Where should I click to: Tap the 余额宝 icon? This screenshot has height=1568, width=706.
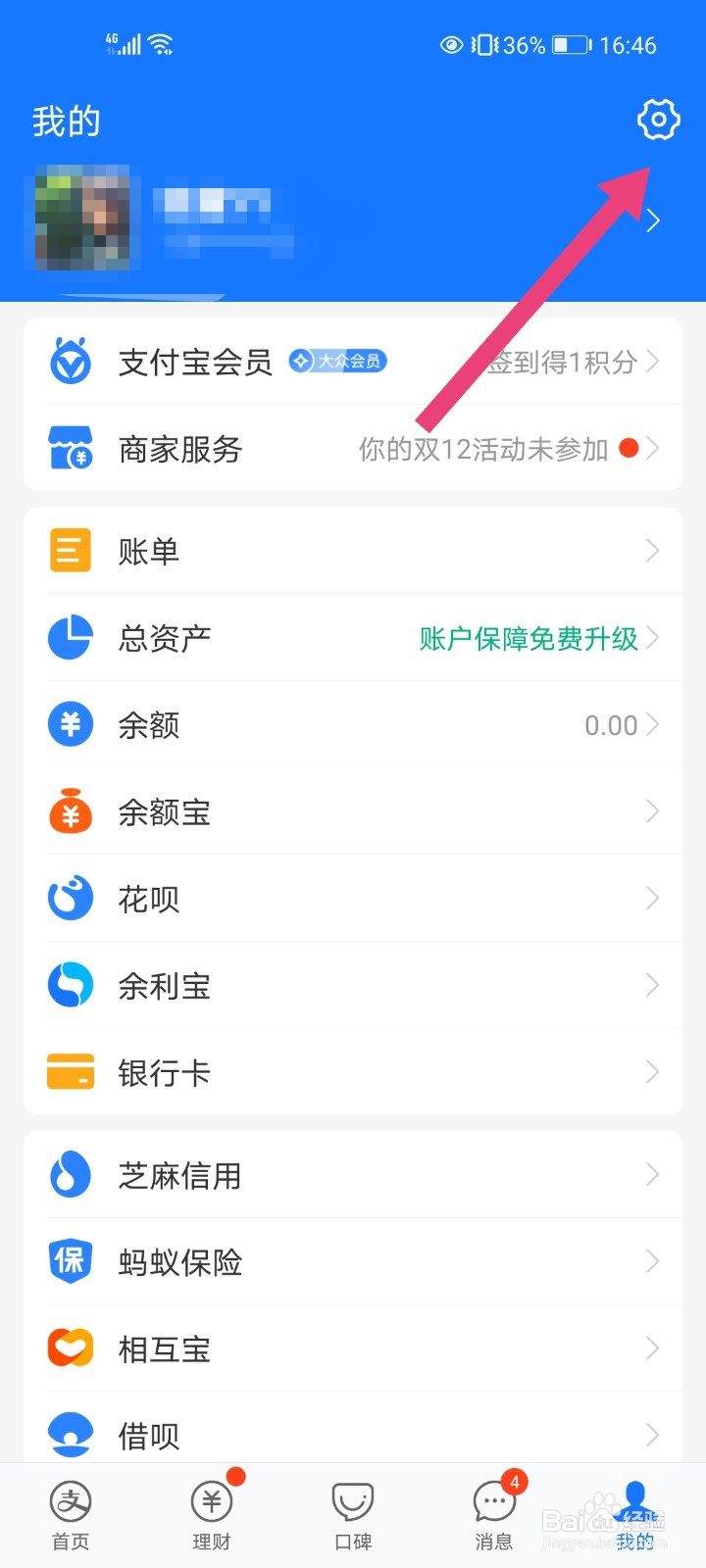[70, 811]
